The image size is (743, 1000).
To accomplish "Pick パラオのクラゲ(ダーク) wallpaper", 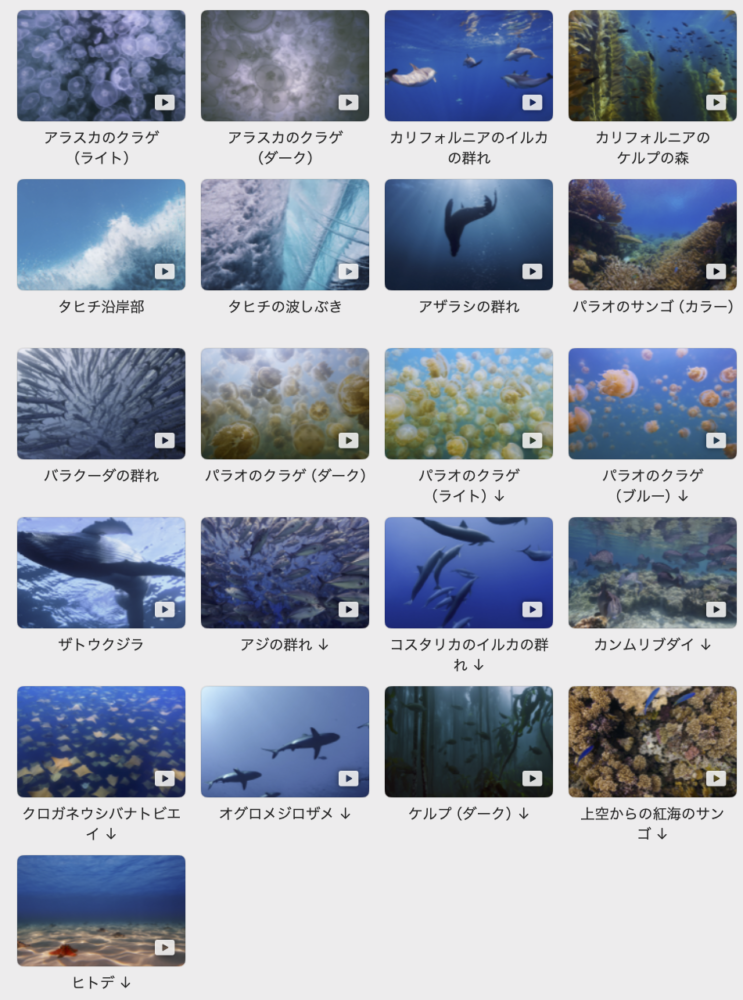I will pyautogui.click(x=285, y=403).
